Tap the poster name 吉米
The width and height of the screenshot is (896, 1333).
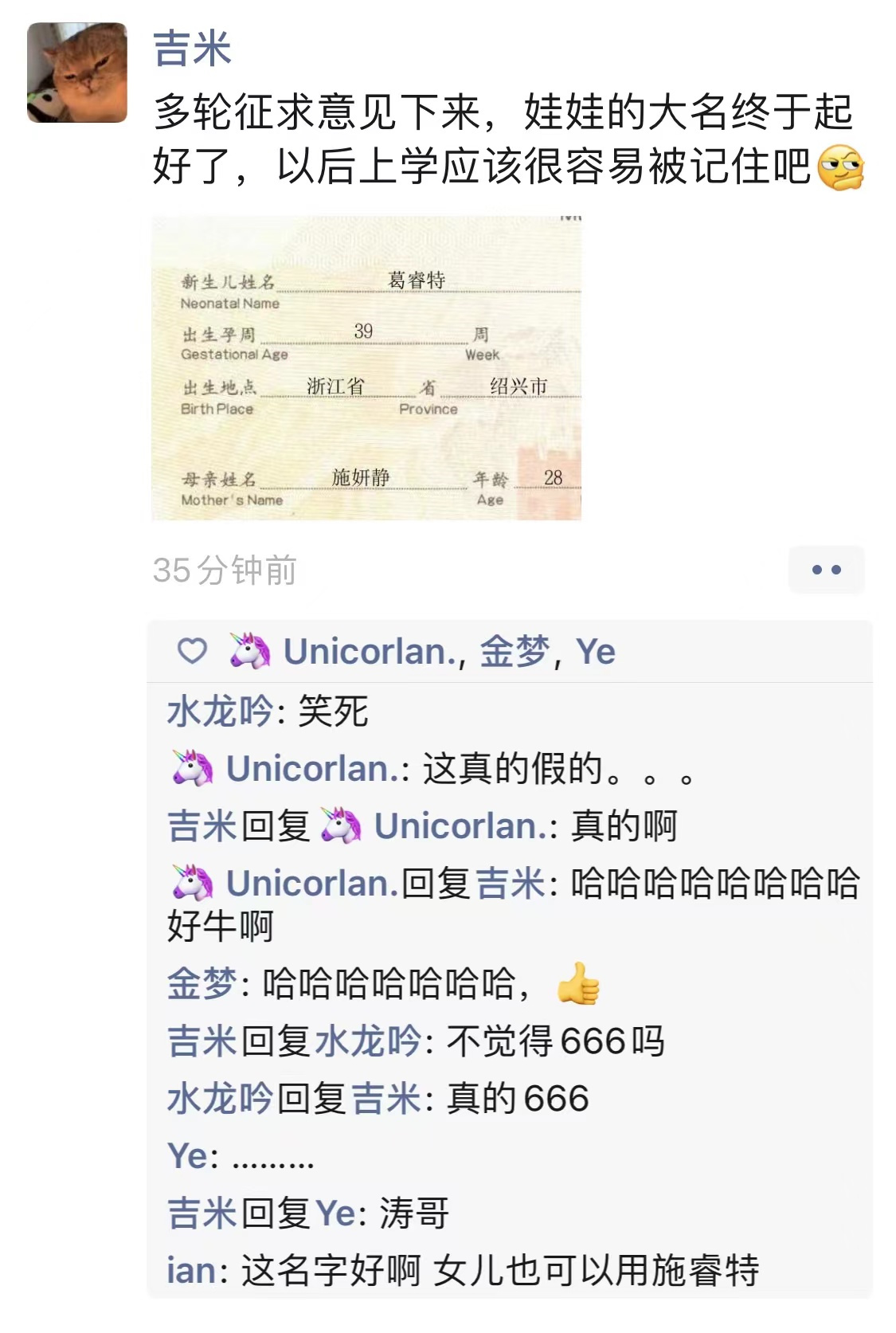(192, 49)
